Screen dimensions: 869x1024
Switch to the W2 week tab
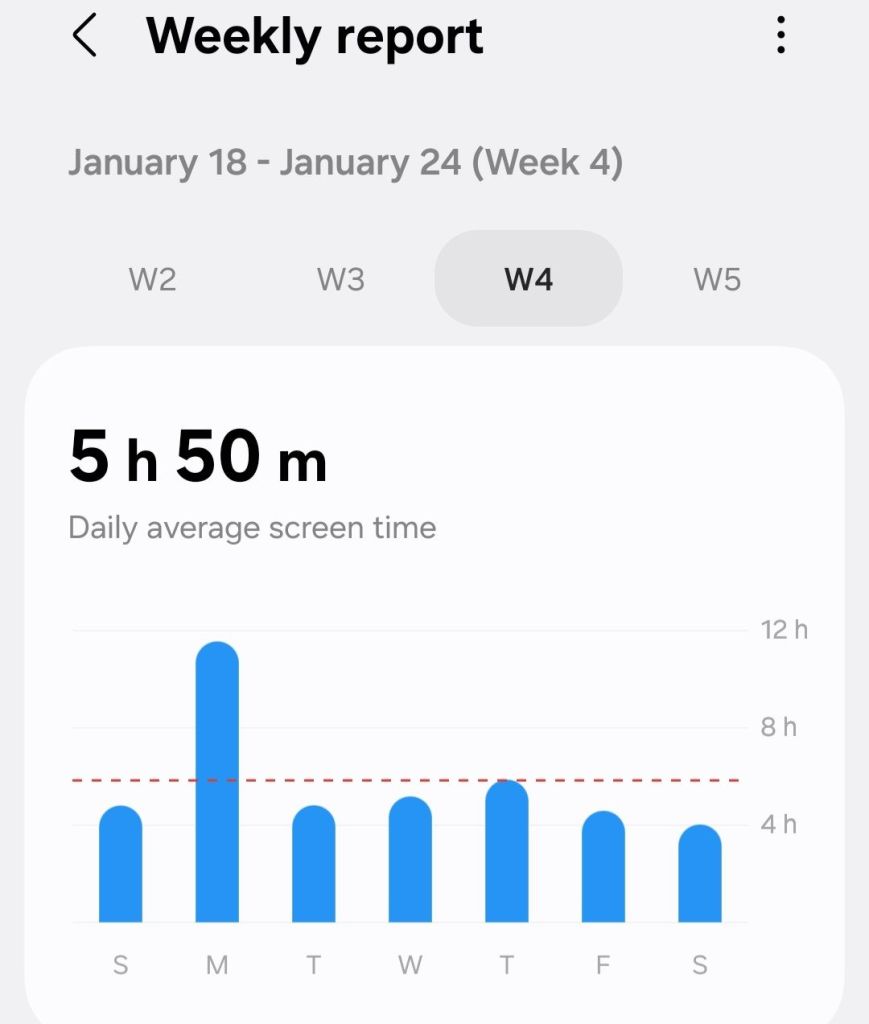click(x=152, y=279)
